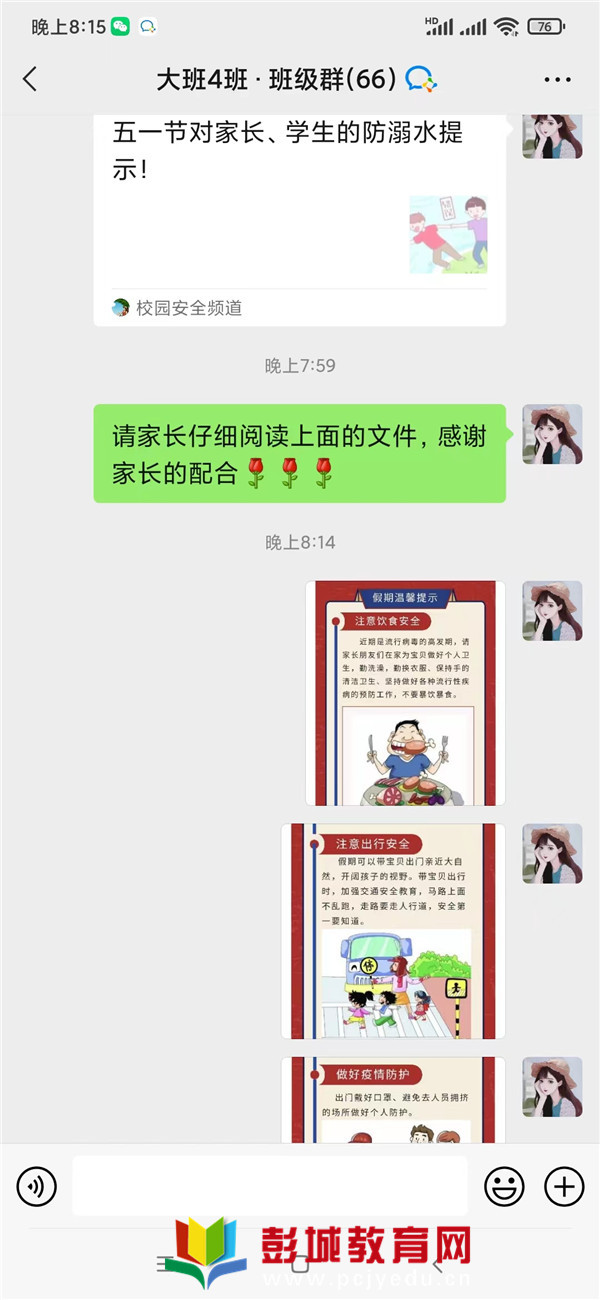Viewport: 600px width, 1300px height.
Task: View the 做好疫情防护 image message
Action: pyautogui.click(x=393, y=1100)
